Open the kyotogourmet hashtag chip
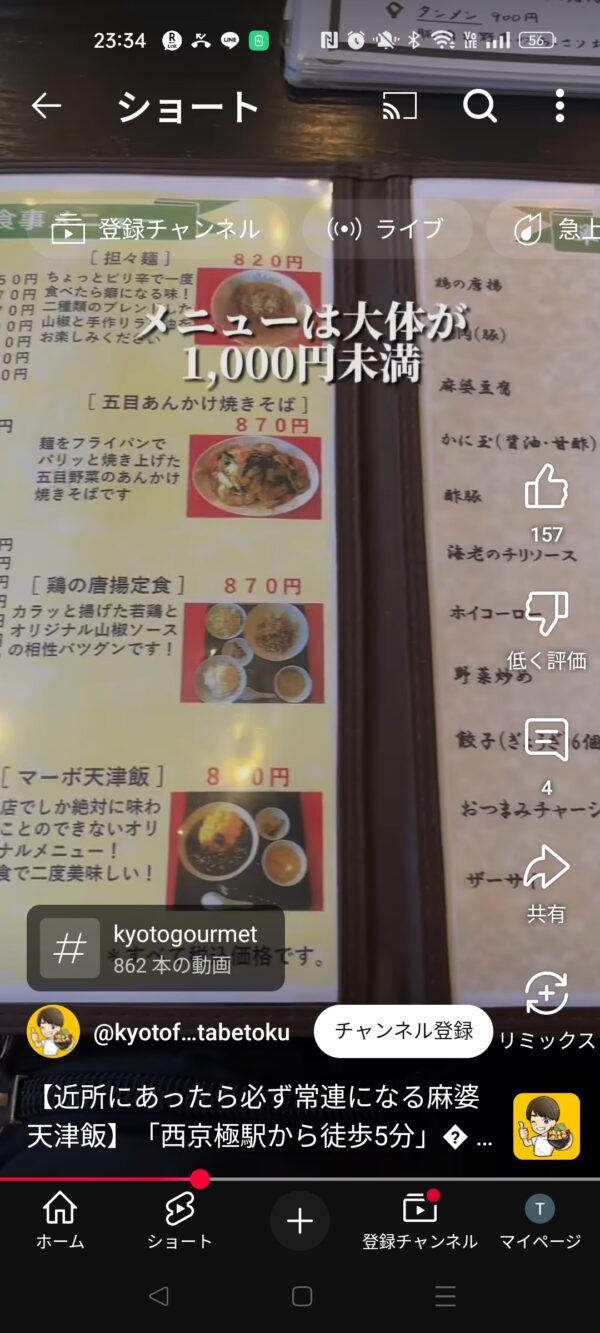This screenshot has width=600, height=1333. click(x=156, y=948)
